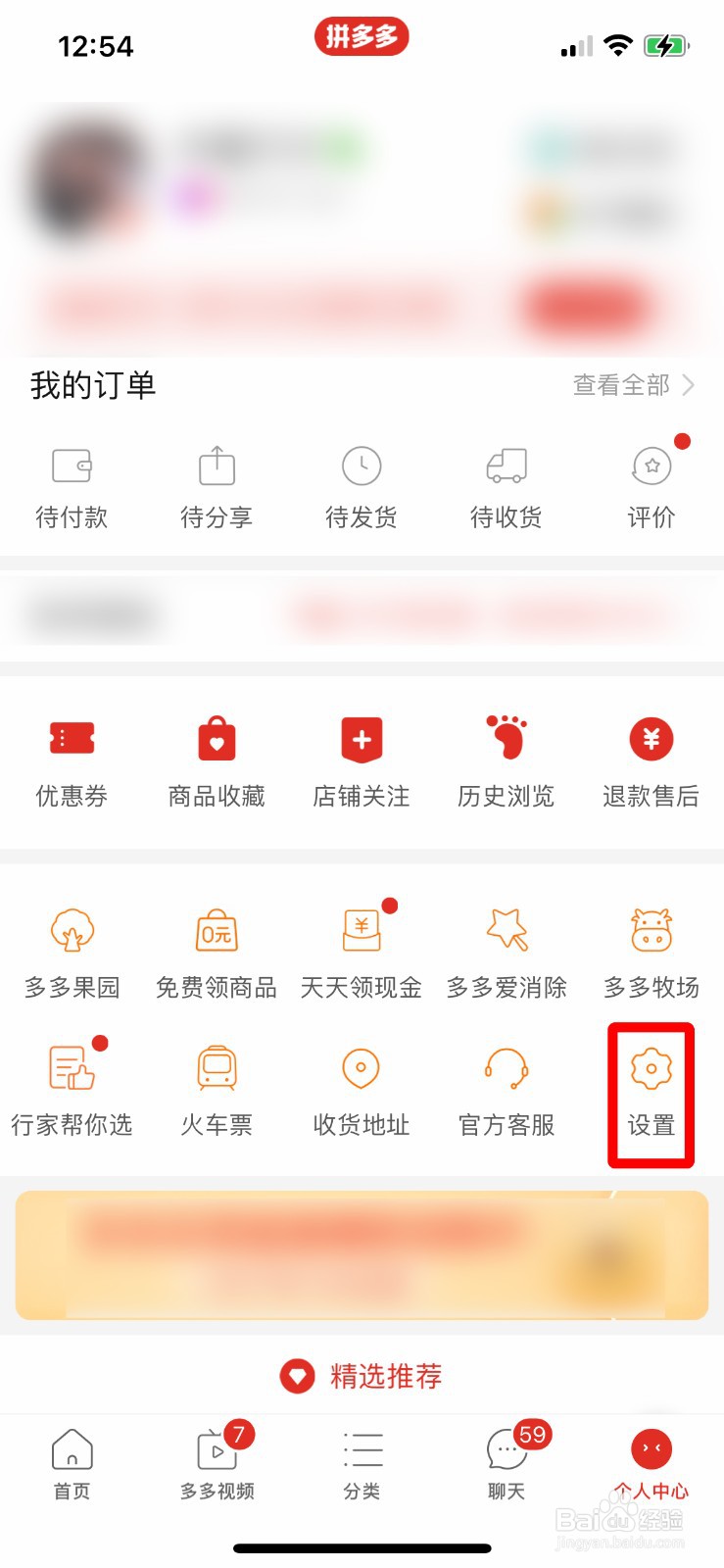Open 收货地址 shipping address settings
Screen dimensions: 724x1568
tap(361, 1090)
